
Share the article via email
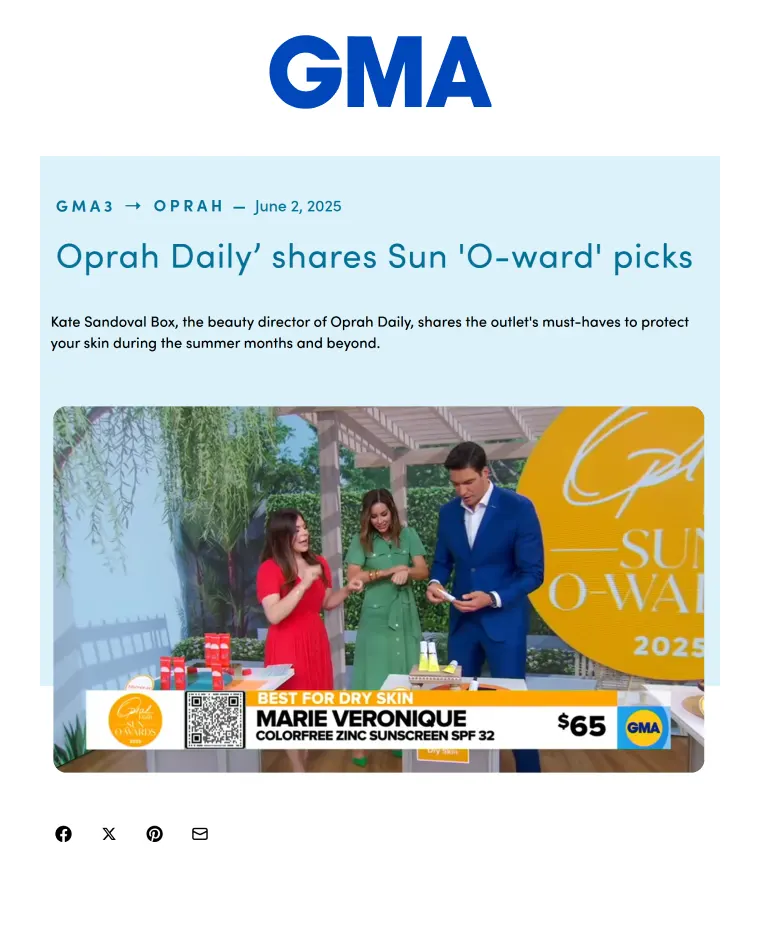[200, 834]
